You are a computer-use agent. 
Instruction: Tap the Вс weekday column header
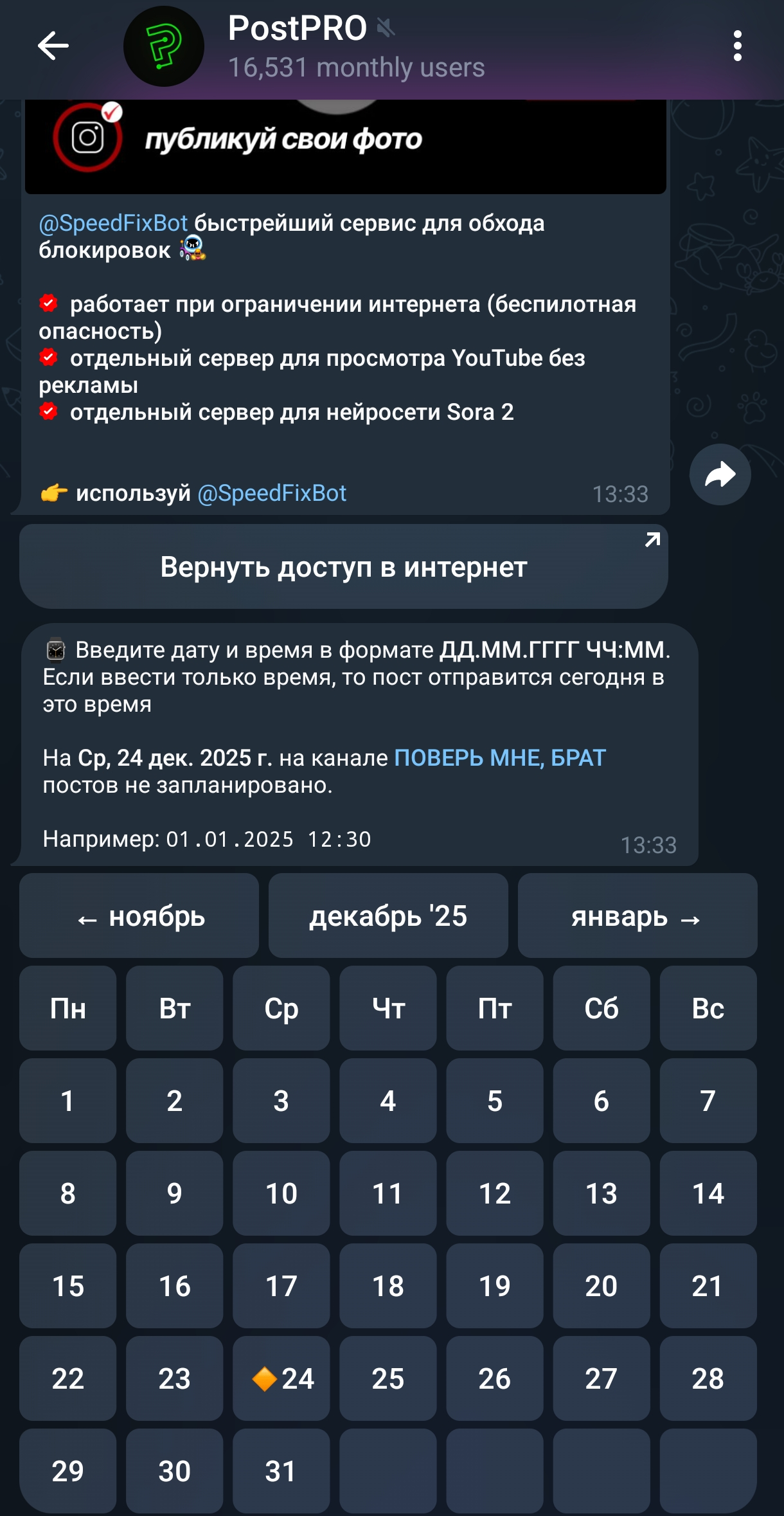[x=708, y=1009]
